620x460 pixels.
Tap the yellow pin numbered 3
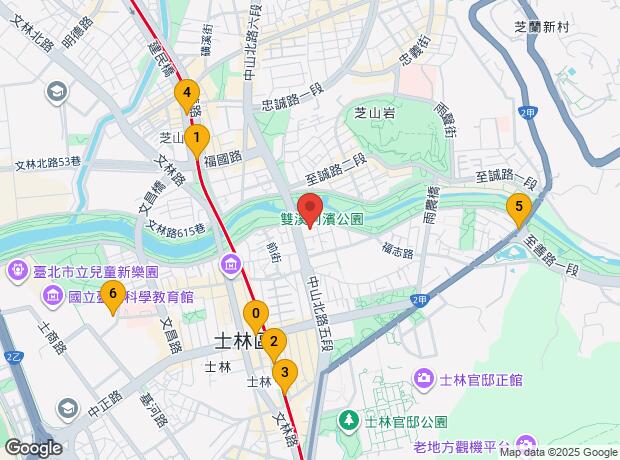coord(285,374)
